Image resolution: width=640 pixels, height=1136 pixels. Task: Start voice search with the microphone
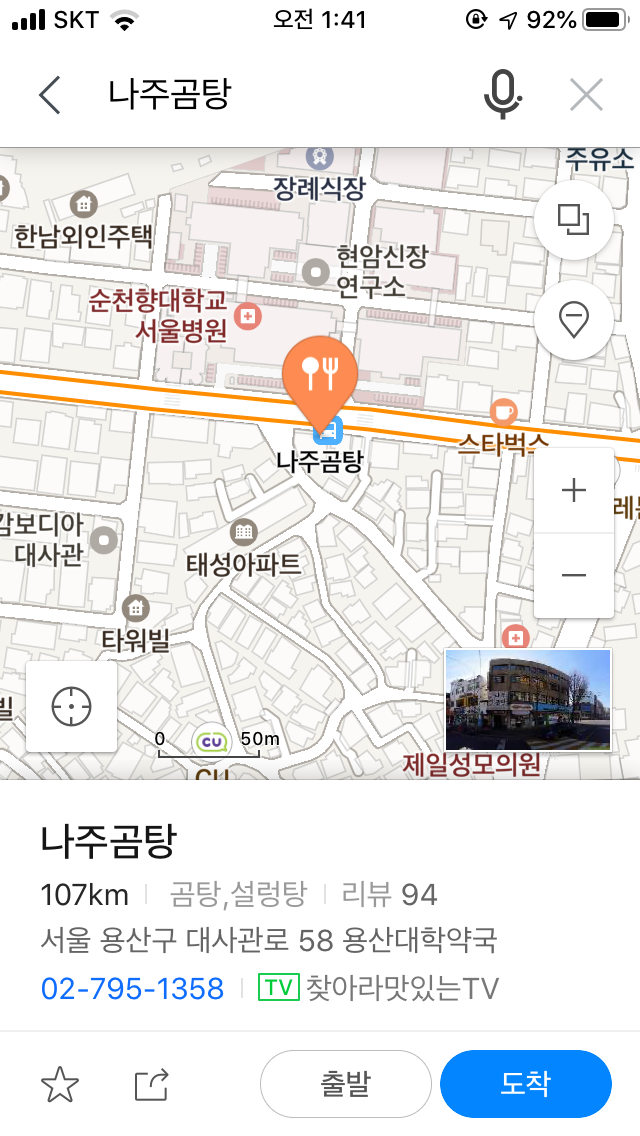503,96
